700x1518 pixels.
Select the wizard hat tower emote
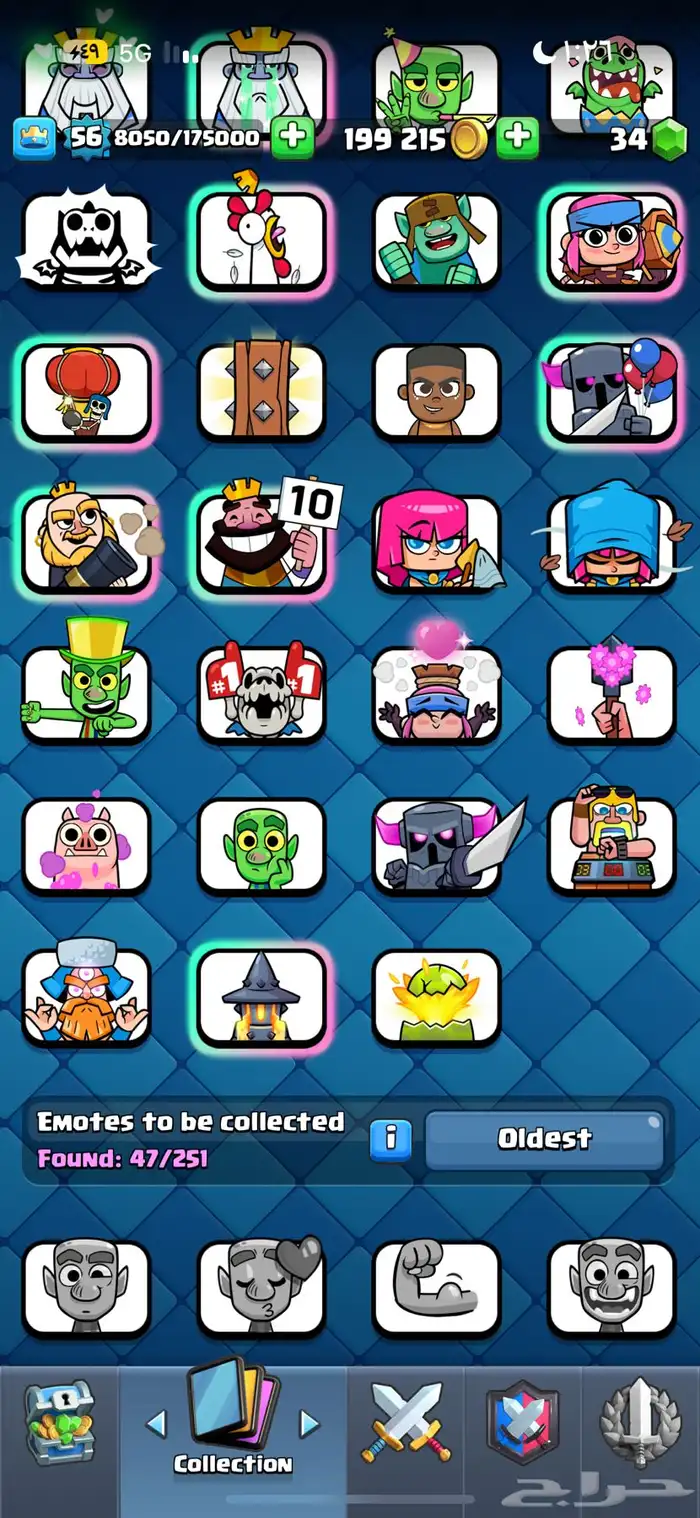(262, 996)
